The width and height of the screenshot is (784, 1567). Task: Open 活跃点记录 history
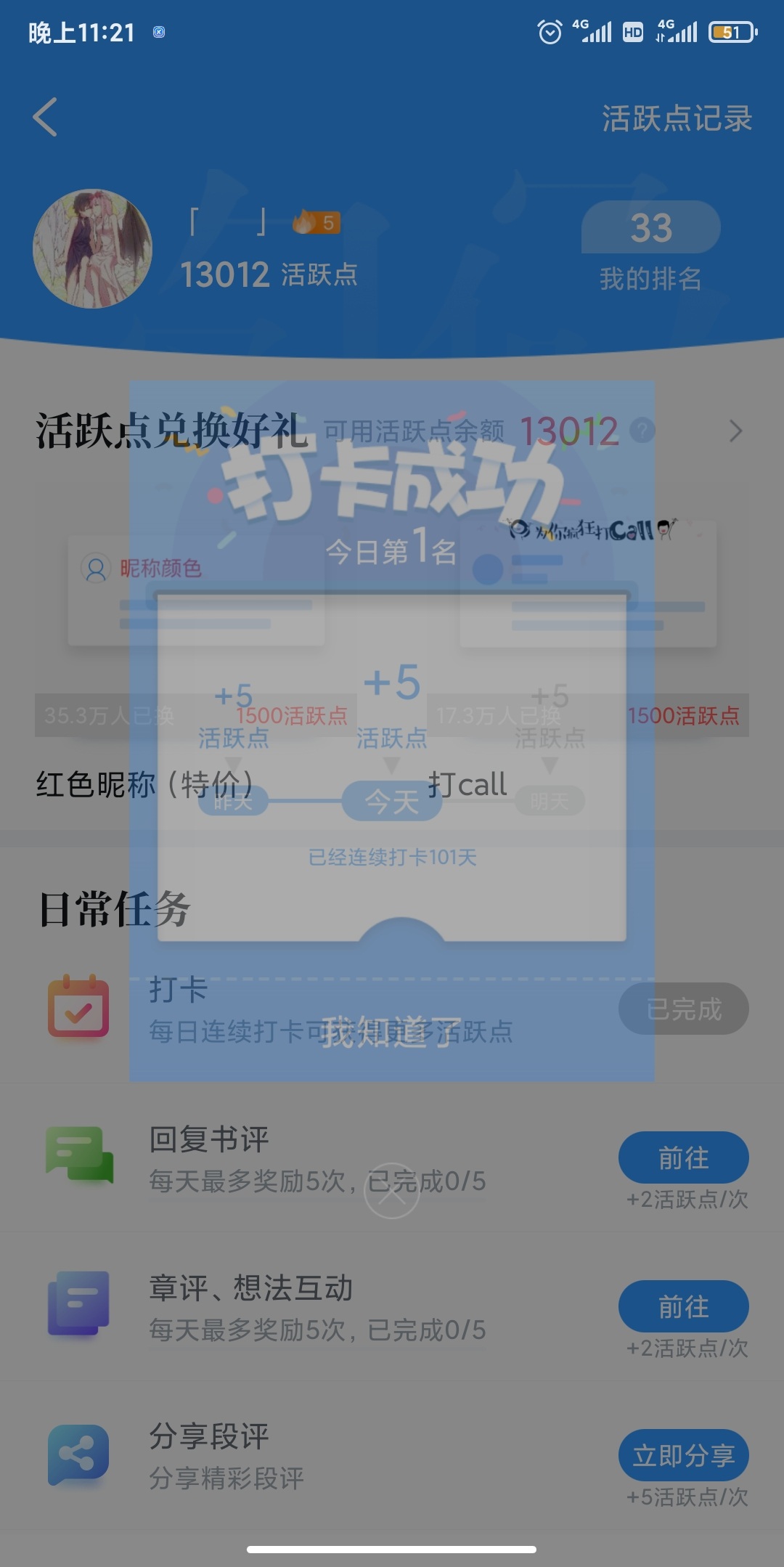677,118
